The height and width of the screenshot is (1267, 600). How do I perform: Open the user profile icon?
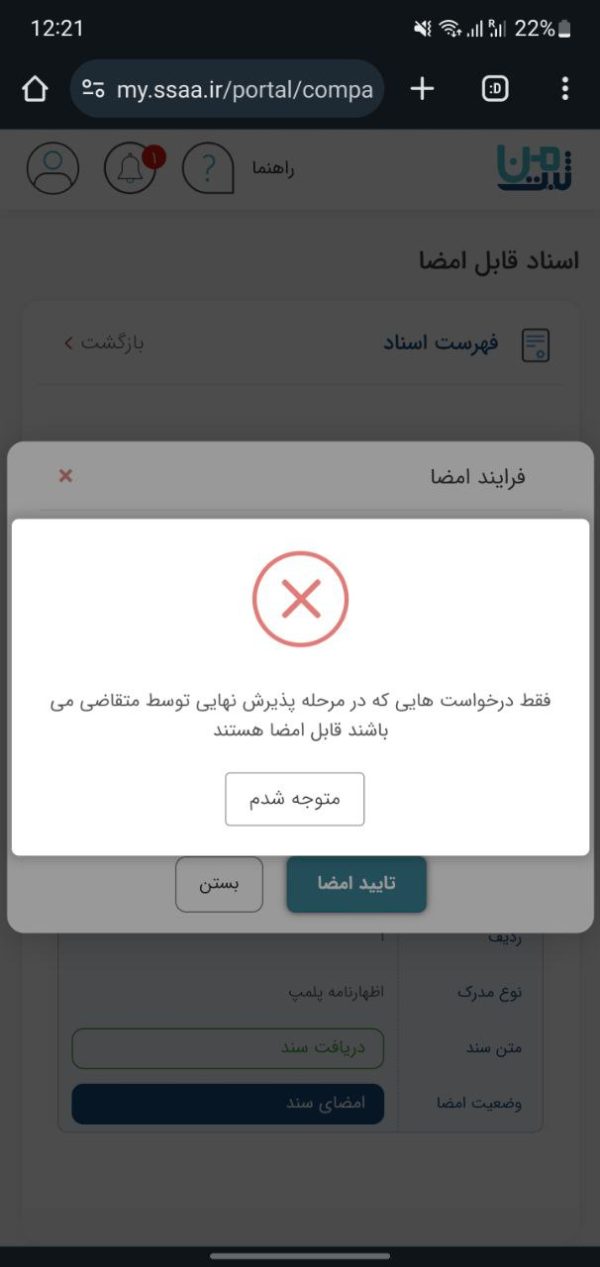tap(52, 168)
